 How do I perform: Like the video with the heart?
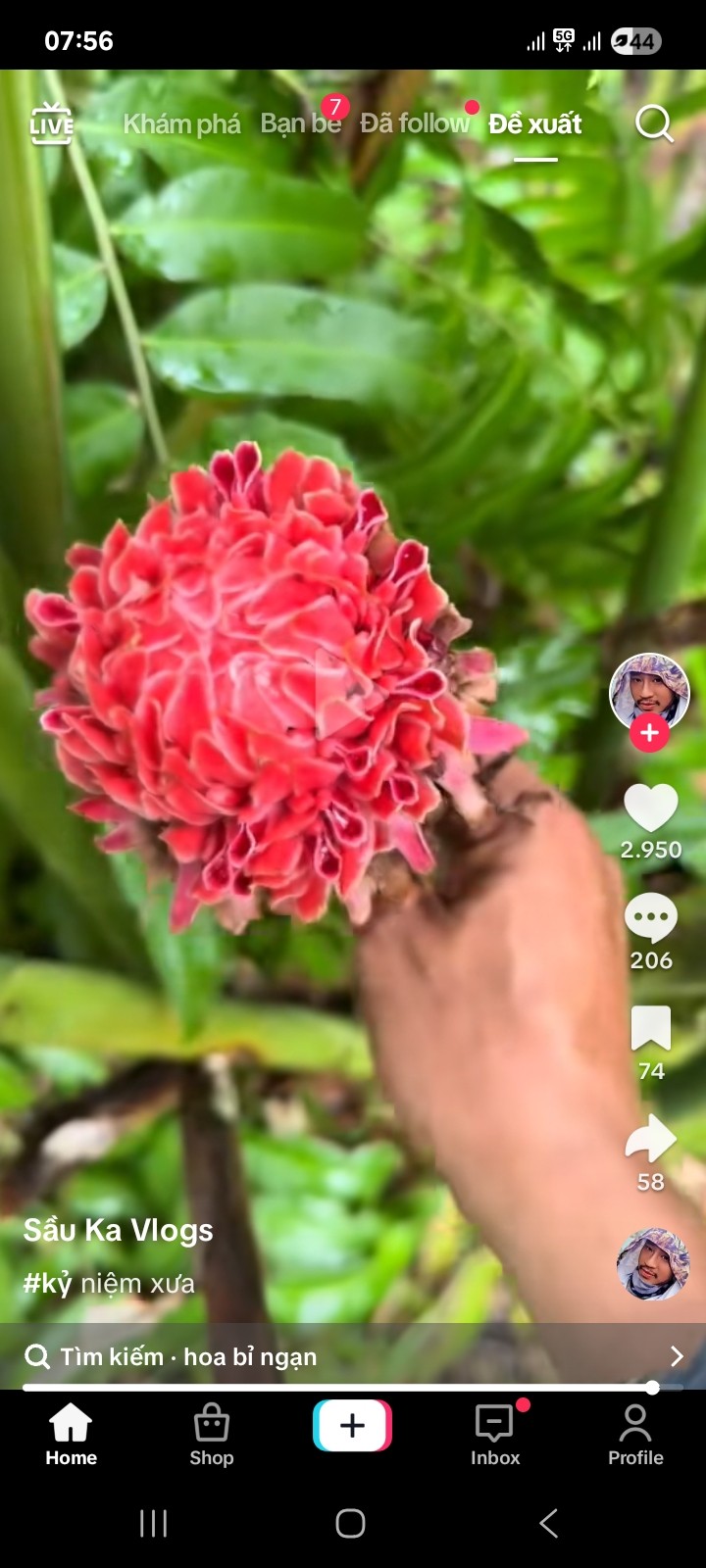pyautogui.click(x=651, y=808)
